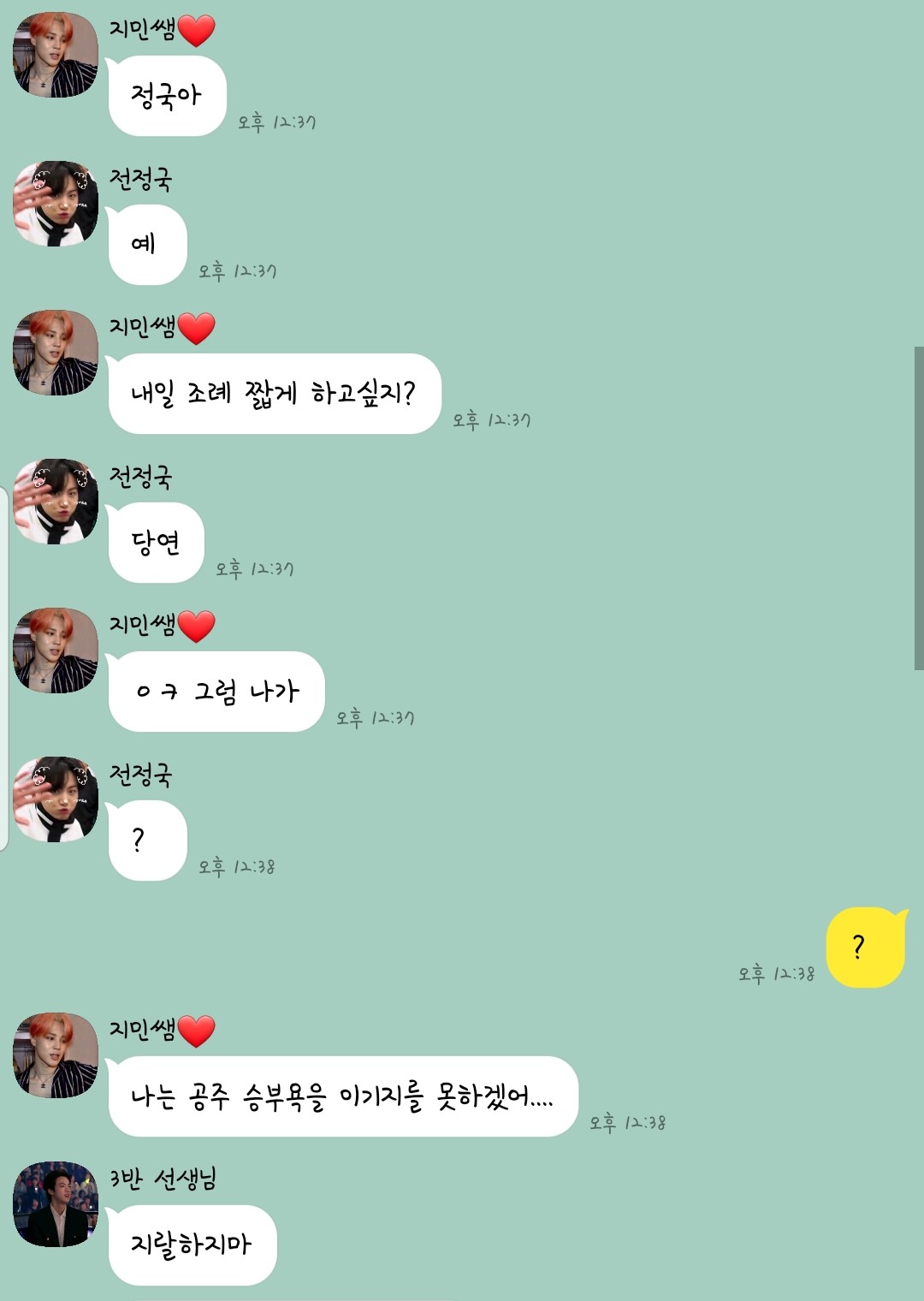This screenshot has width=924, height=1301.
Task: Open 전정국's avatar next to his "?" message
Action: click(56, 799)
